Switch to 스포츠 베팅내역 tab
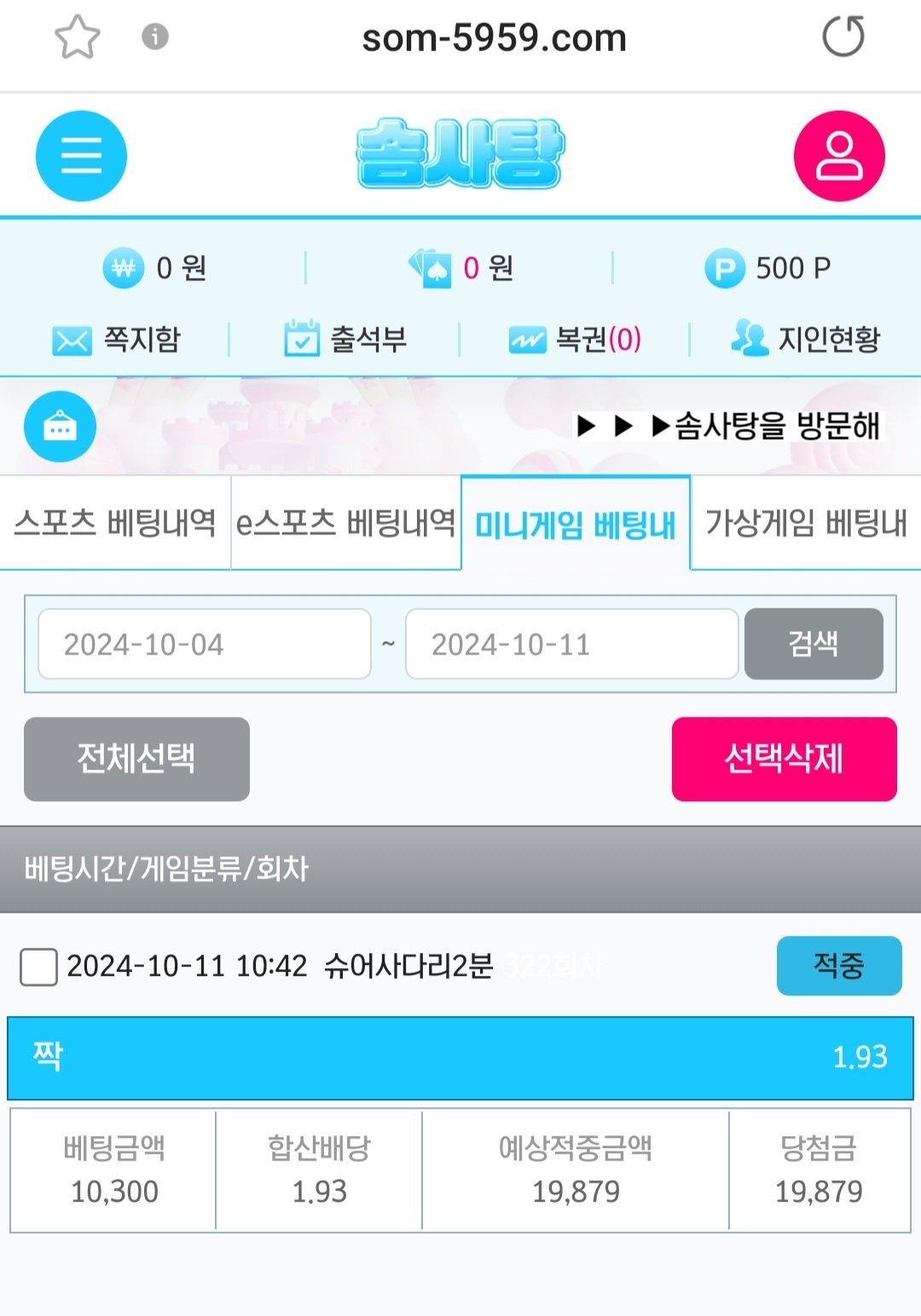921x1316 pixels. tap(115, 522)
